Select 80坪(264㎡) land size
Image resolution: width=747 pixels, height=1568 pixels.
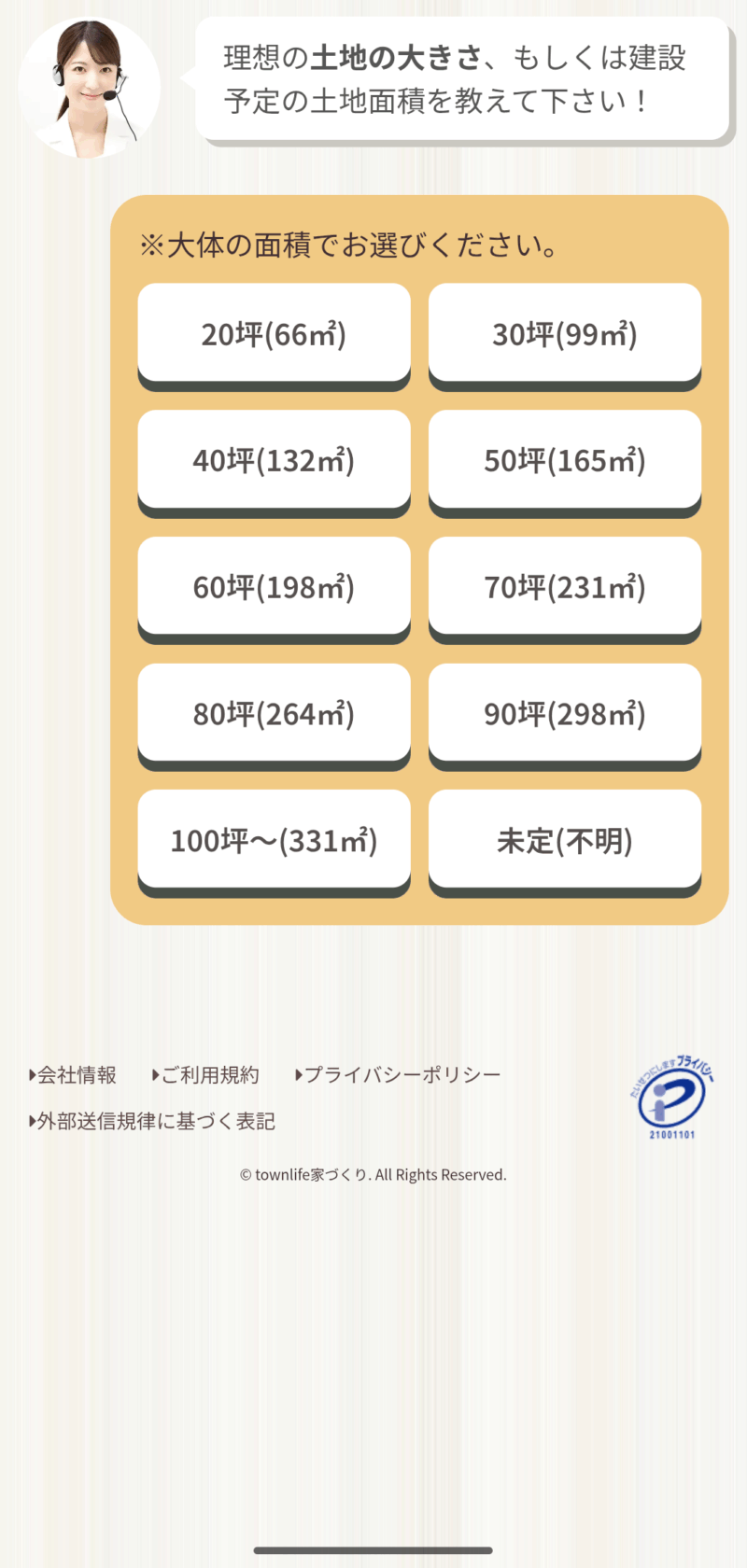[274, 714]
